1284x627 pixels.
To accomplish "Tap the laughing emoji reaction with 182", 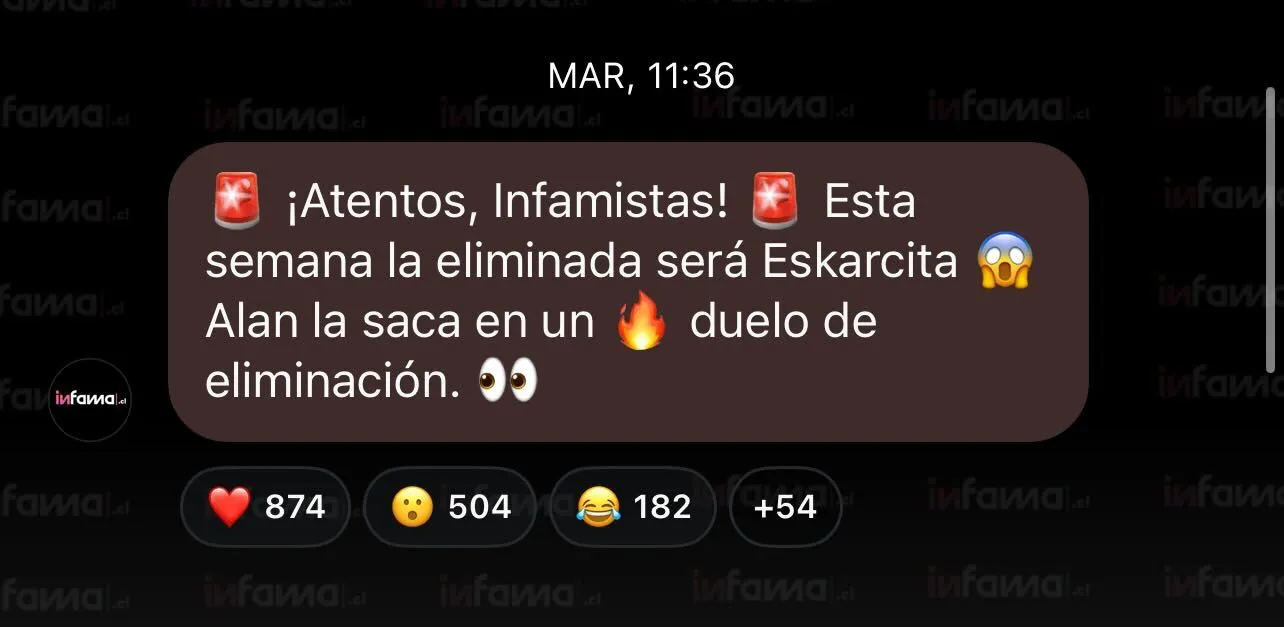I will (633, 507).
